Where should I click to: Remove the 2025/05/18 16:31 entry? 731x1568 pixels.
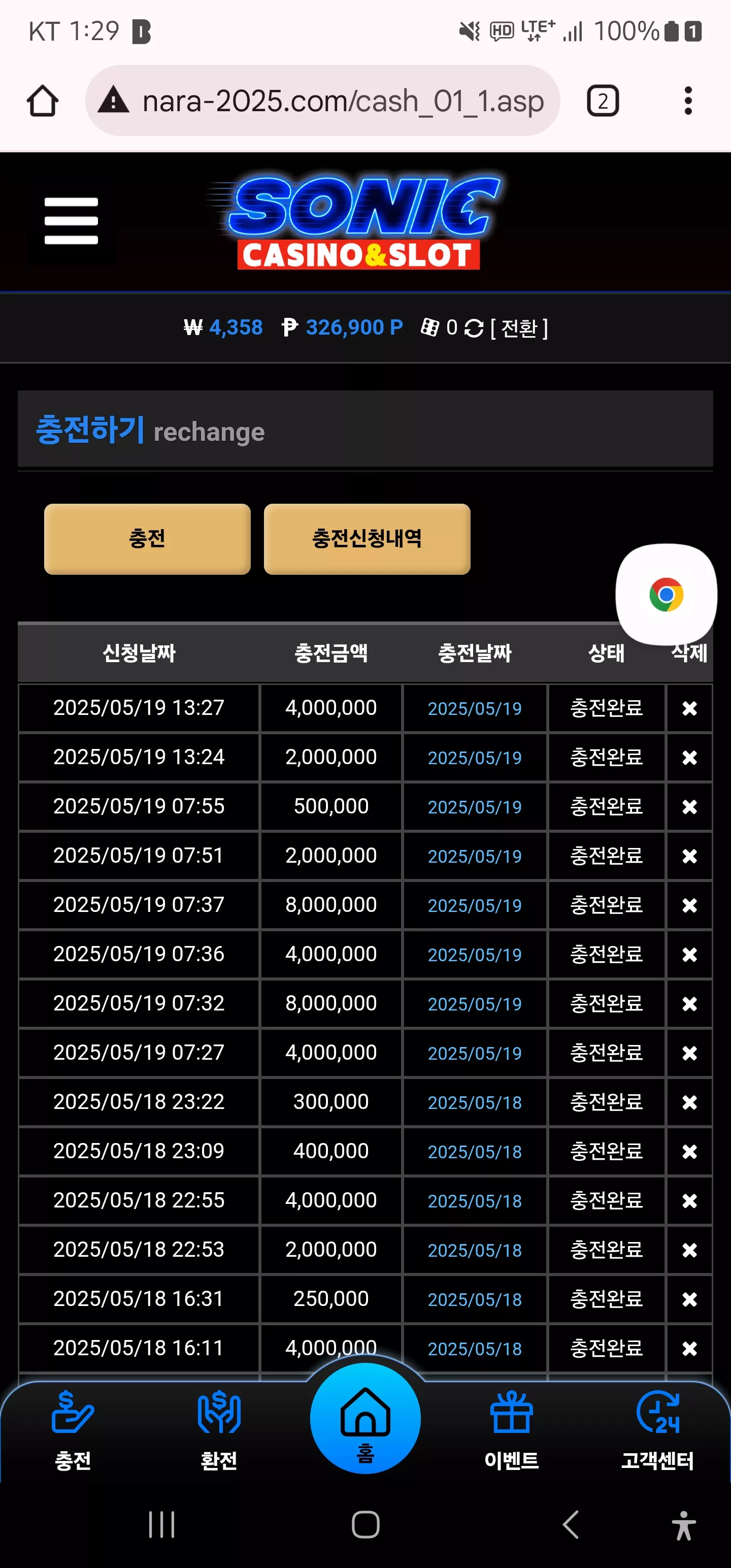[689, 1299]
